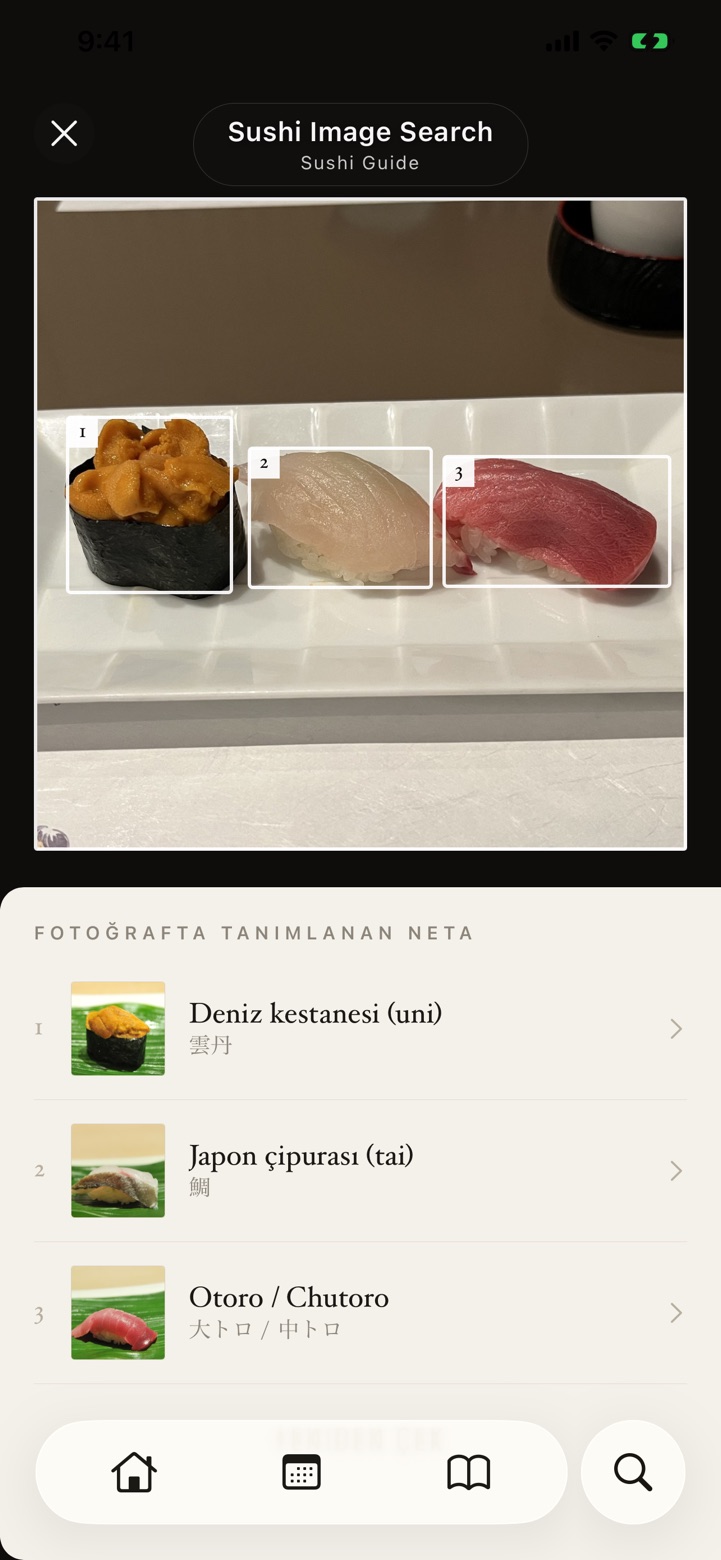Open the sushi guide book tab
721x1560 pixels.
[x=468, y=1472]
